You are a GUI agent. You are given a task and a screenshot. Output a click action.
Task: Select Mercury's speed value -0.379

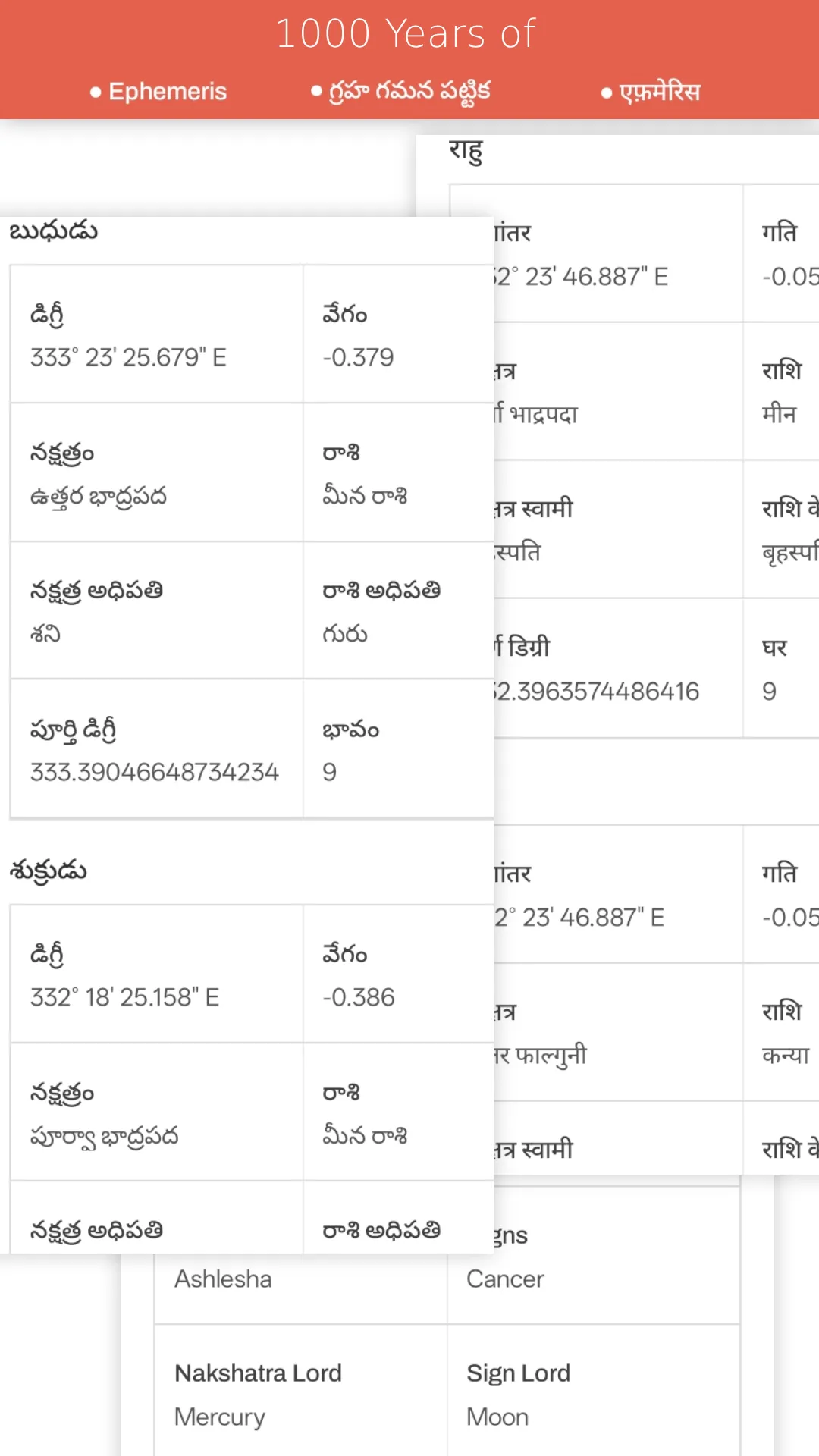point(359,356)
